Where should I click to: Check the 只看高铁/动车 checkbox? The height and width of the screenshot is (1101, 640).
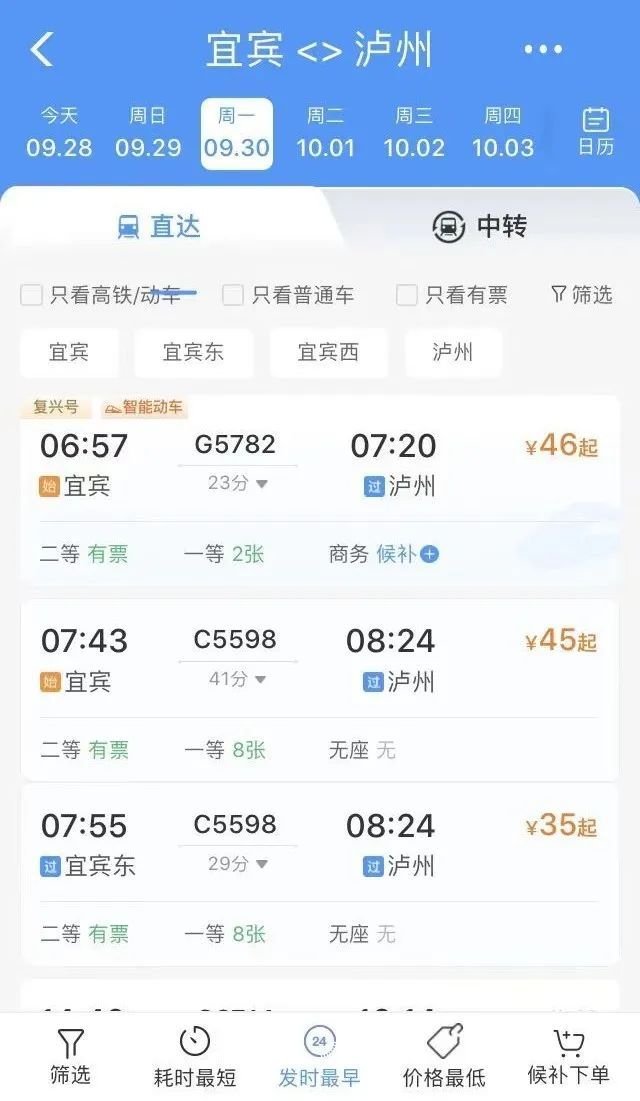click(32, 295)
